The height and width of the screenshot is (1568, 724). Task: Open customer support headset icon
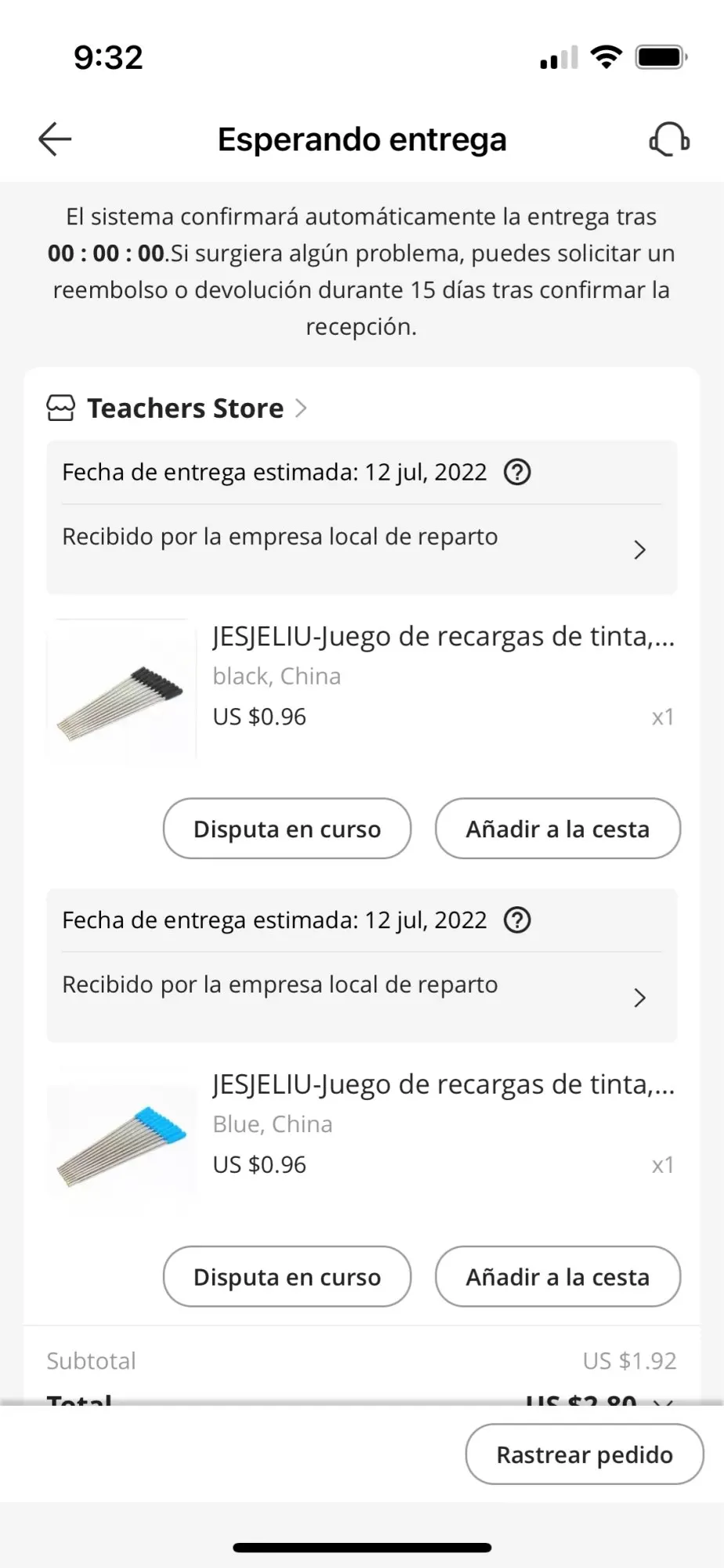669,140
